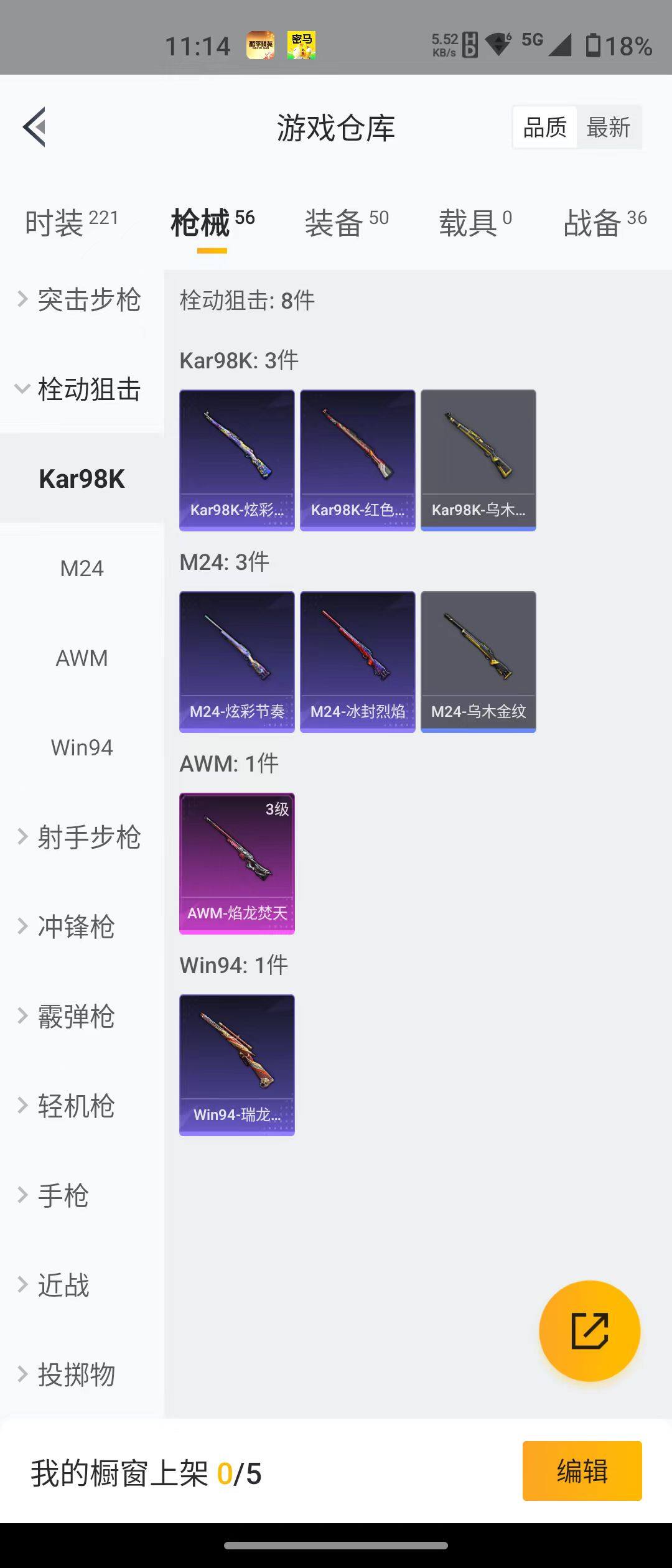The height and width of the screenshot is (1568, 672).
Task: Collapse the 栓动狙击 category
Action: 81,390
